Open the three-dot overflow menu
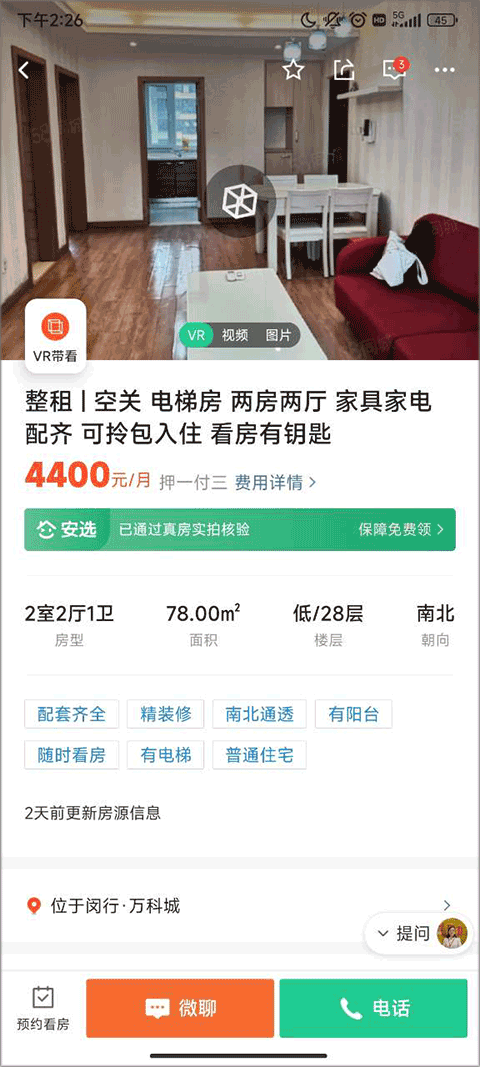Image resolution: width=480 pixels, height=1067 pixels. point(445,70)
